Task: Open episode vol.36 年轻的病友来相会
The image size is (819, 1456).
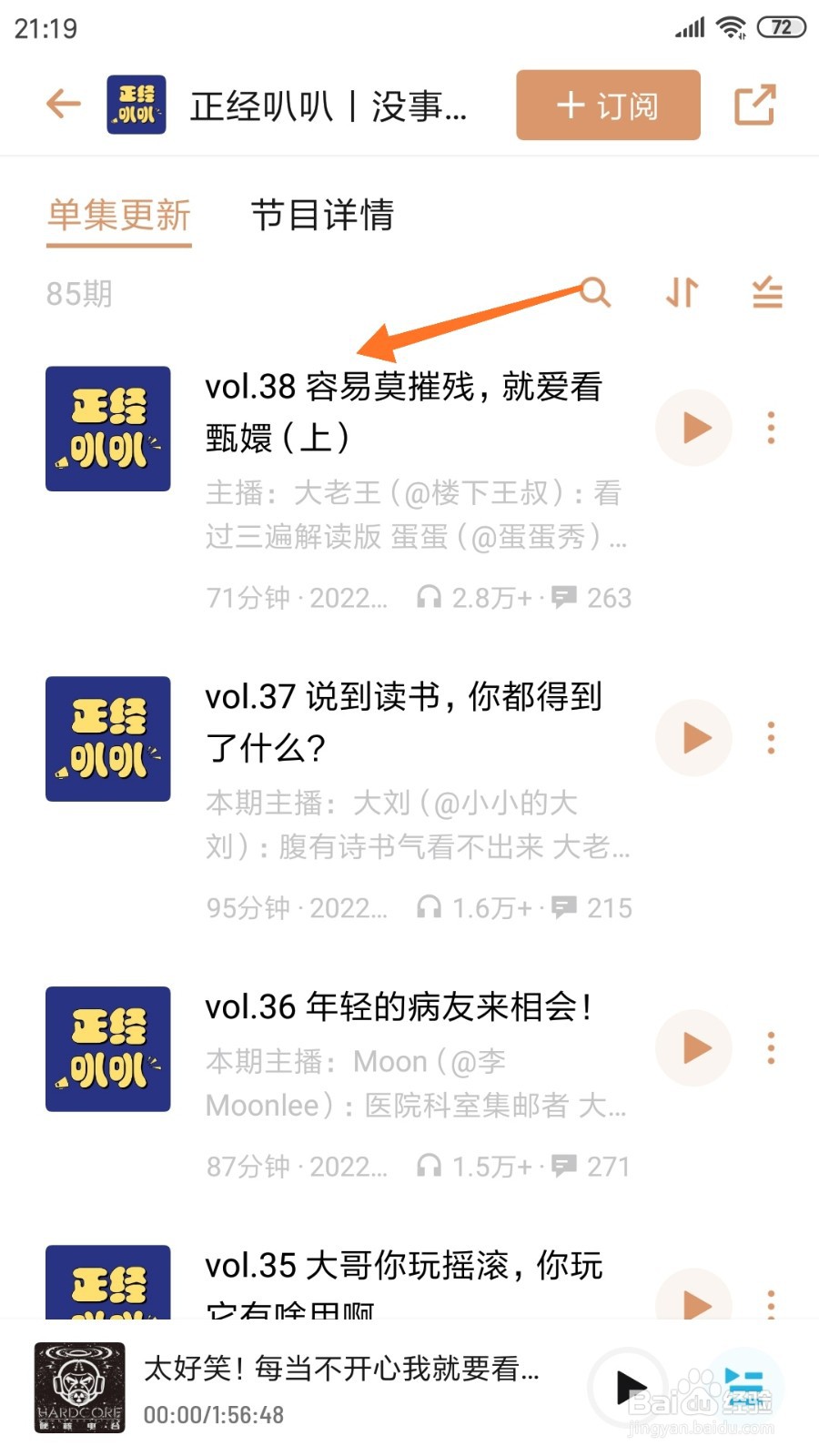Action: coord(400,1007)
